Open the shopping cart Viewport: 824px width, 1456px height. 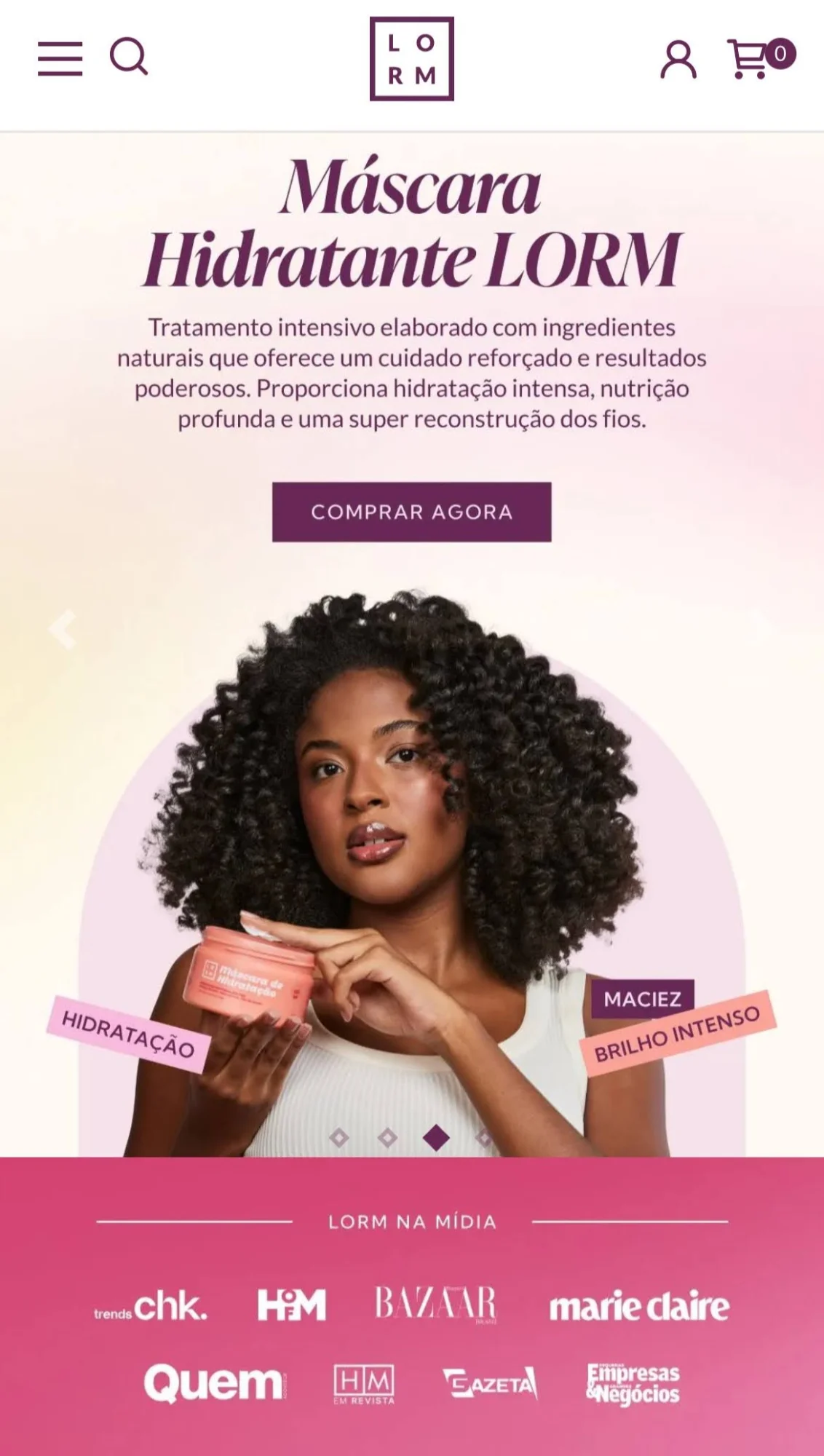(x=761, y=58)
